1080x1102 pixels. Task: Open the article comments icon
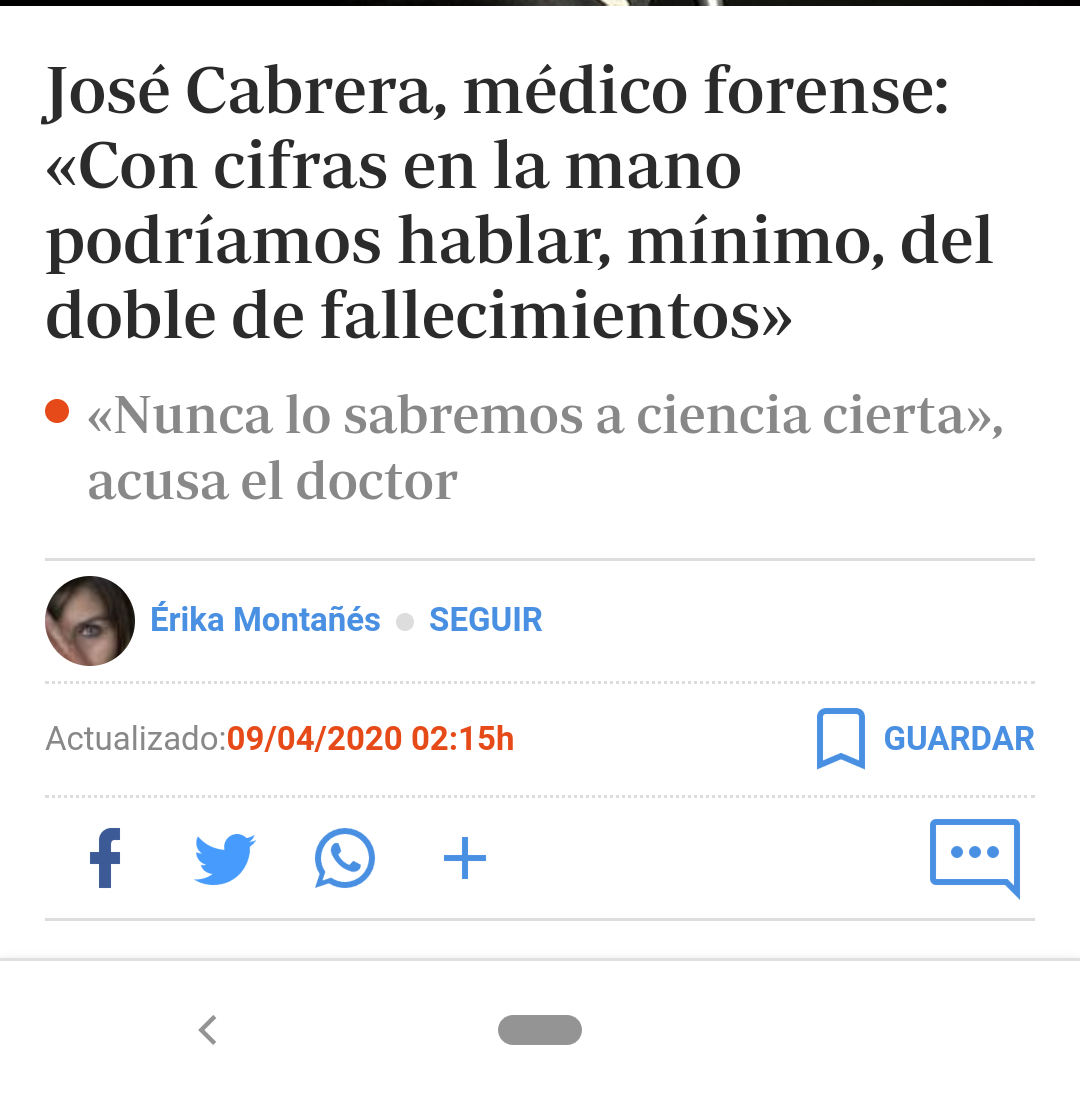974,858
